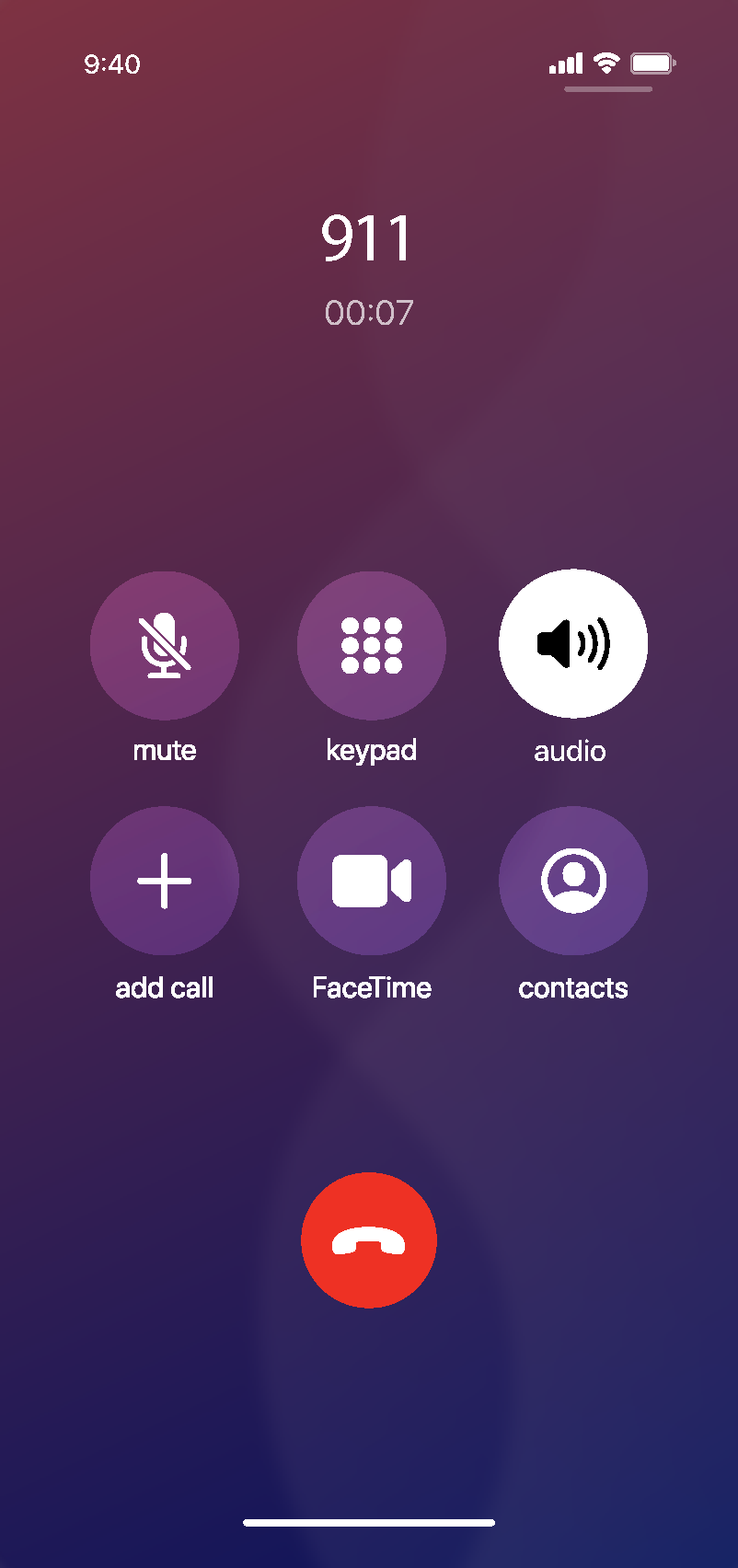Image resolution: width=738 pixels, height=1568 pixels.
Task: Open the keypad during the call
Action: (x=372, y=645)
